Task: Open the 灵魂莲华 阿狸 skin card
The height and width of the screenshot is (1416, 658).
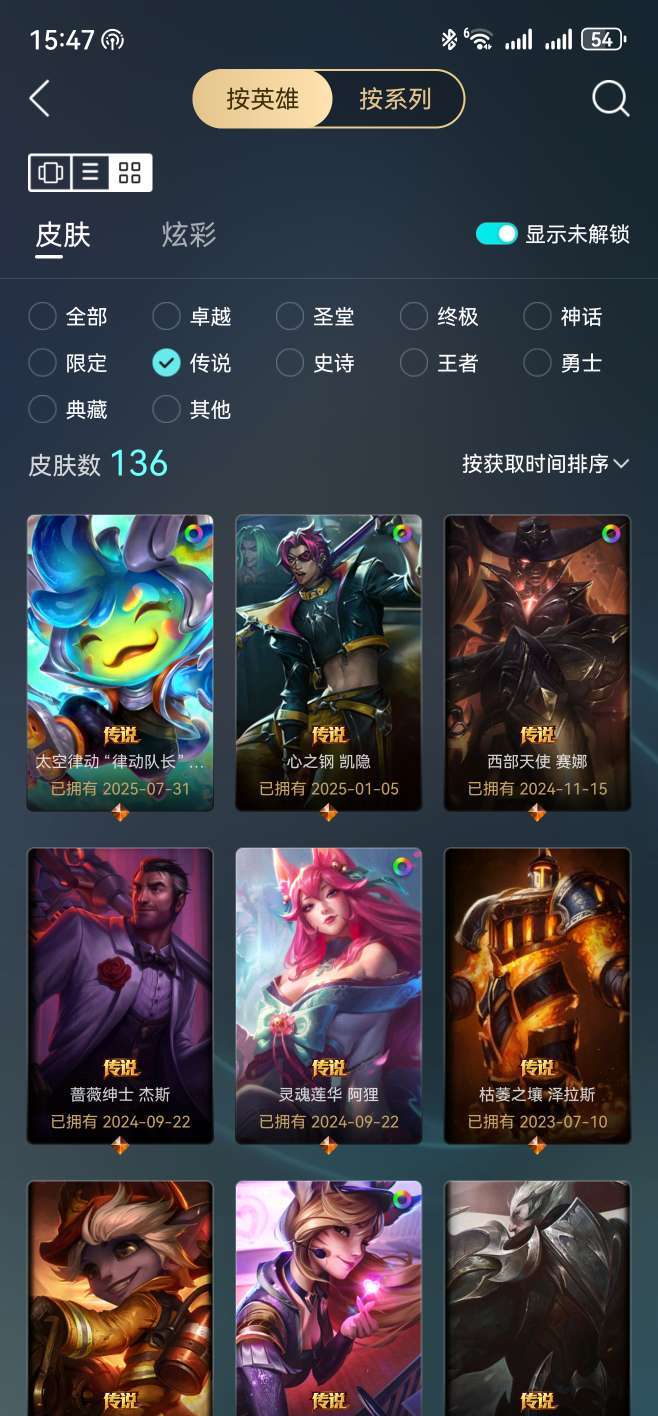Action: point(329,996)
